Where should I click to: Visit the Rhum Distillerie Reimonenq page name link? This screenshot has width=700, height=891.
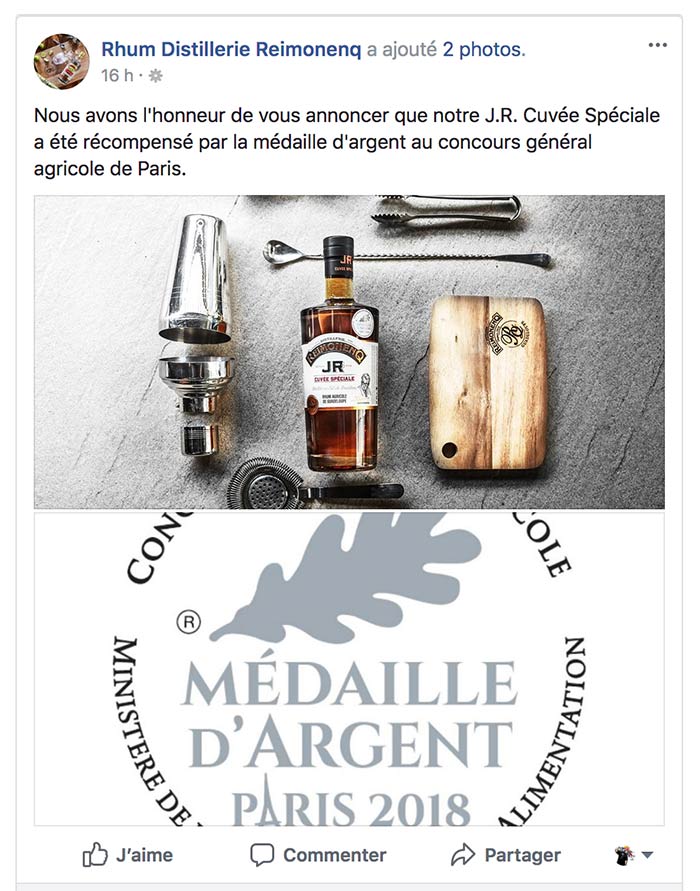(x=231, y=49)
